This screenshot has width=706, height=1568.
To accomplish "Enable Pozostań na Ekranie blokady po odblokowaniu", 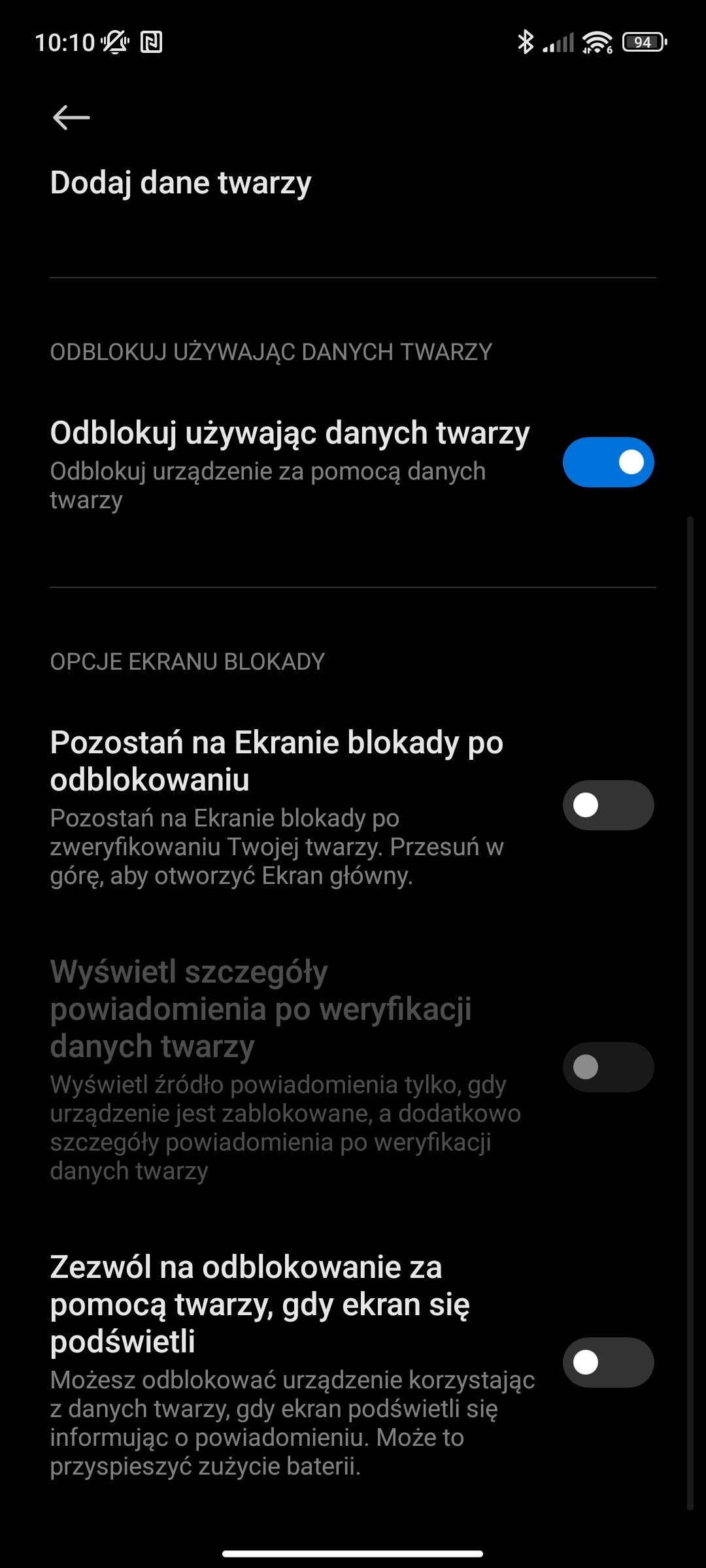I will 608,805.
